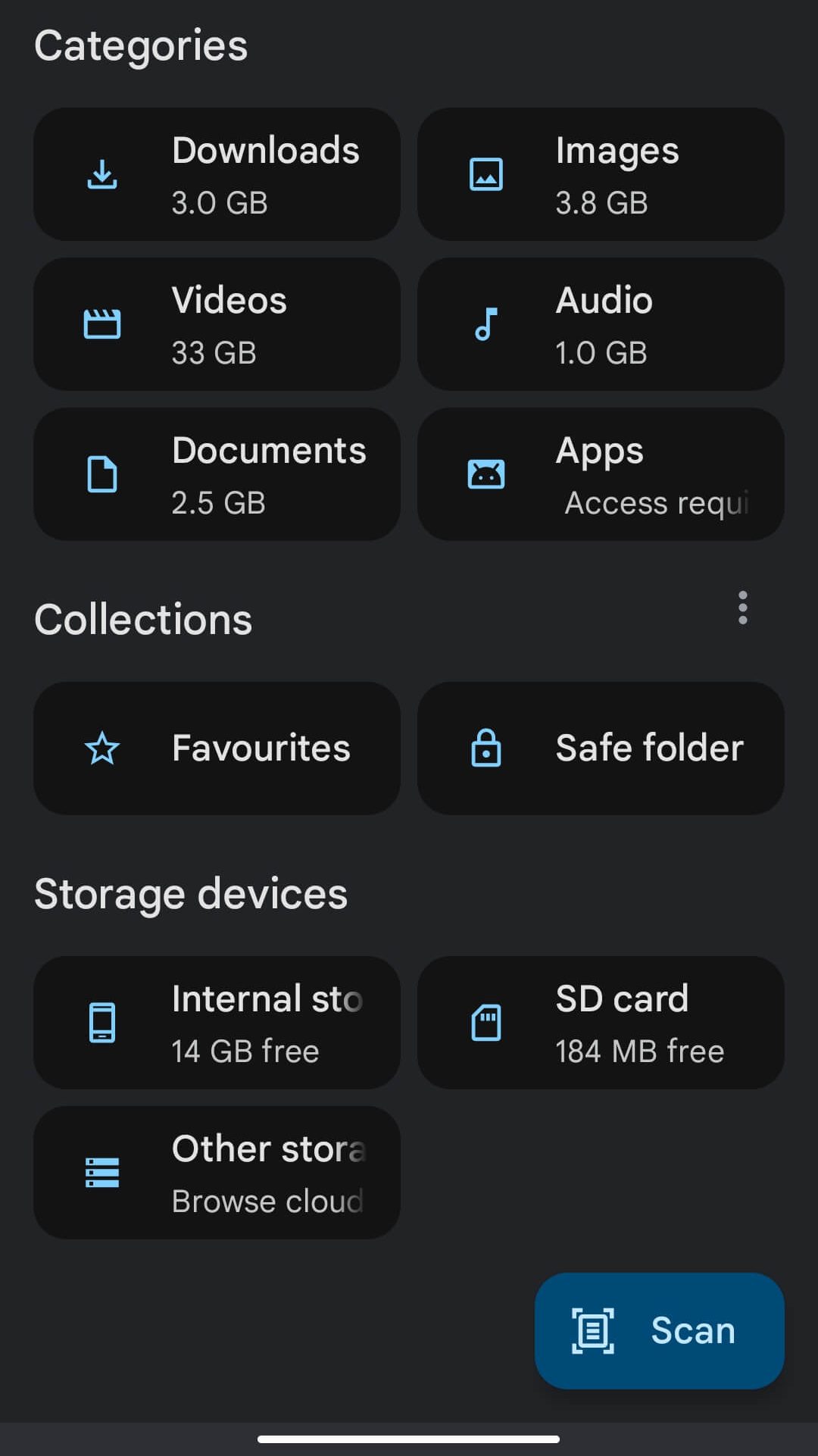
Task: Click the Favourites star icon
Action: pos(103,748)
